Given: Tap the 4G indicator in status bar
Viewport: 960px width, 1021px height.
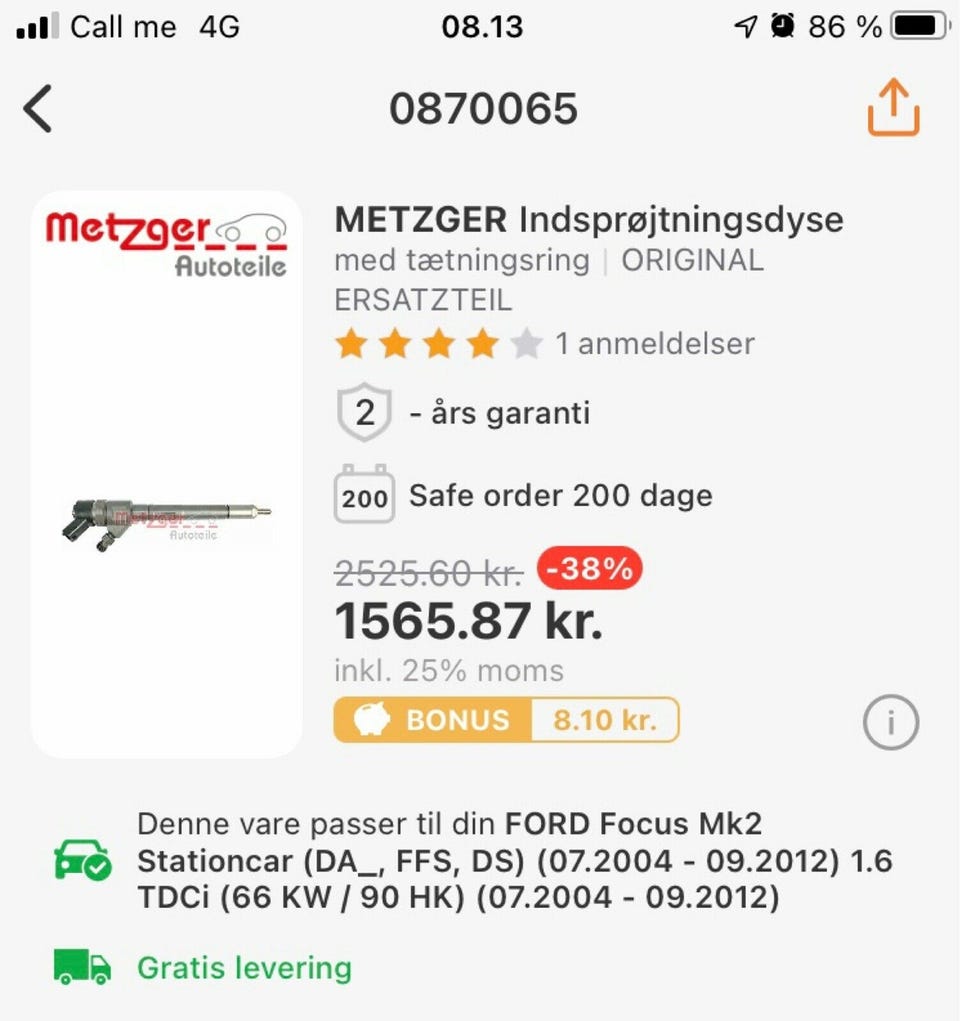Looking at the screenshot, I should (x=219, y=25).
